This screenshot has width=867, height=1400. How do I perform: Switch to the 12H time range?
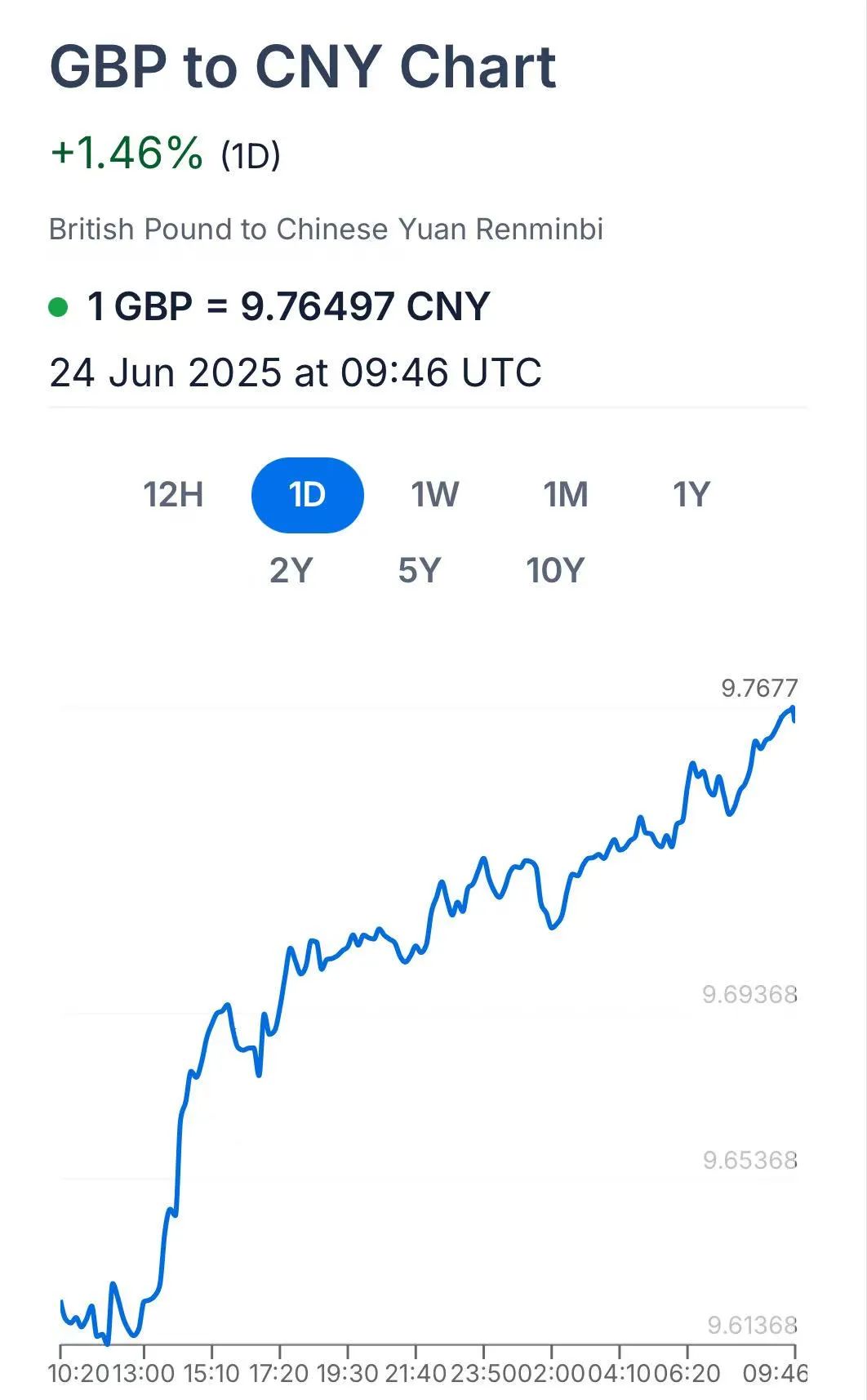tap(173, 495)
